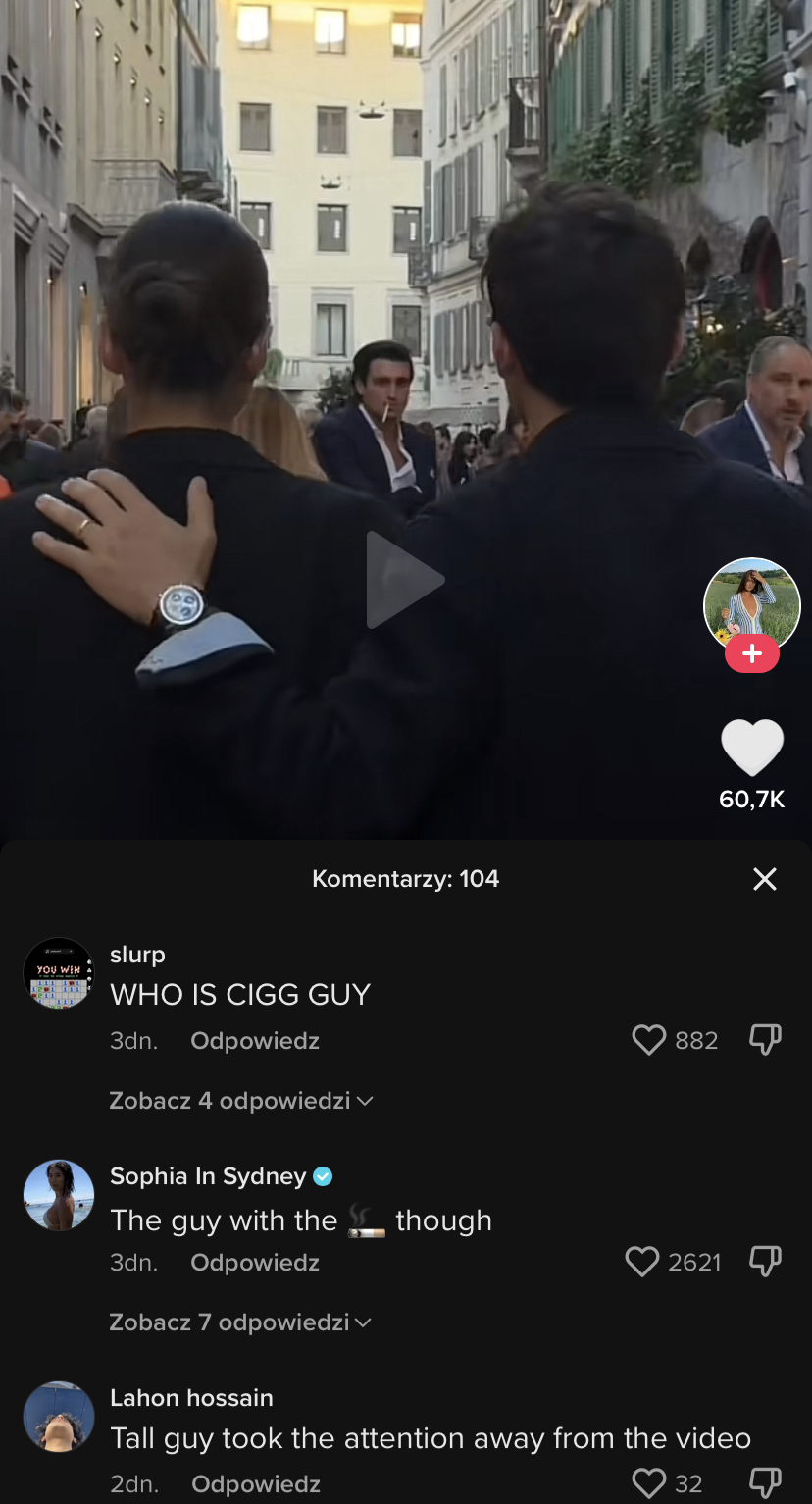
Task: Dislike slurp's comment
Action: [765, 1040]
